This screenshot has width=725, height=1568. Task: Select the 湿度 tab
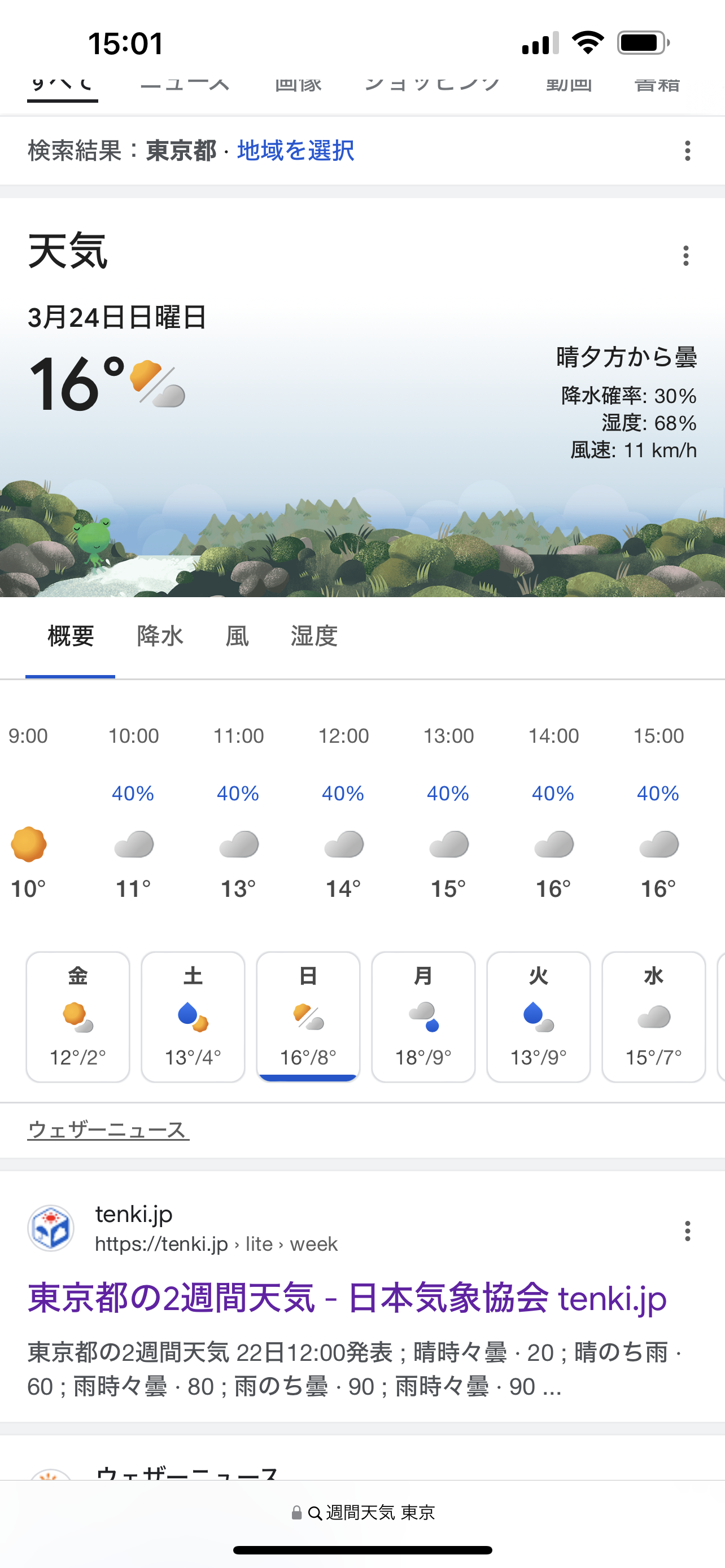(314, 637)
